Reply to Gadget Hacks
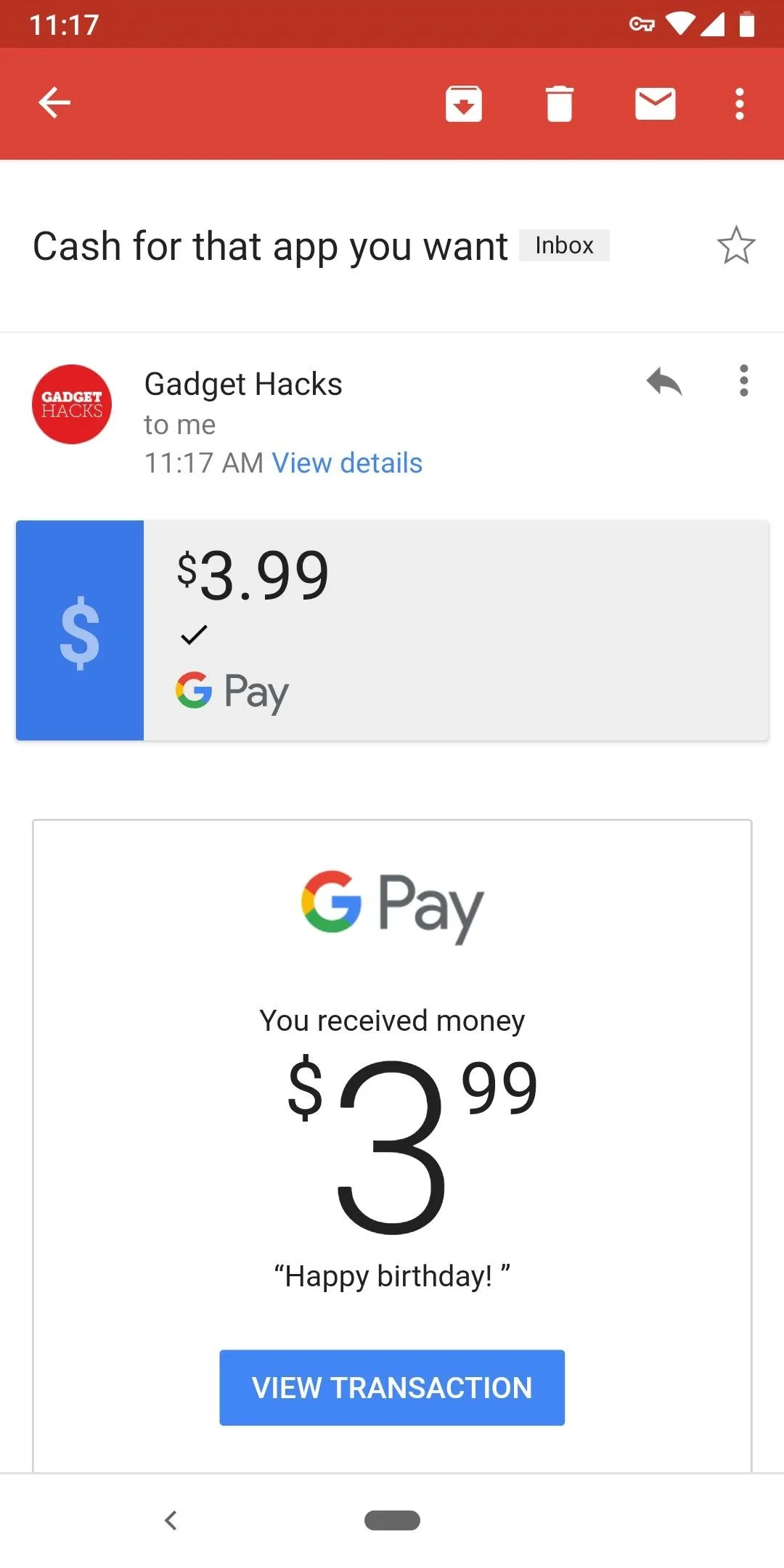This screenshot has width=784, height=1568. (664, 382)
